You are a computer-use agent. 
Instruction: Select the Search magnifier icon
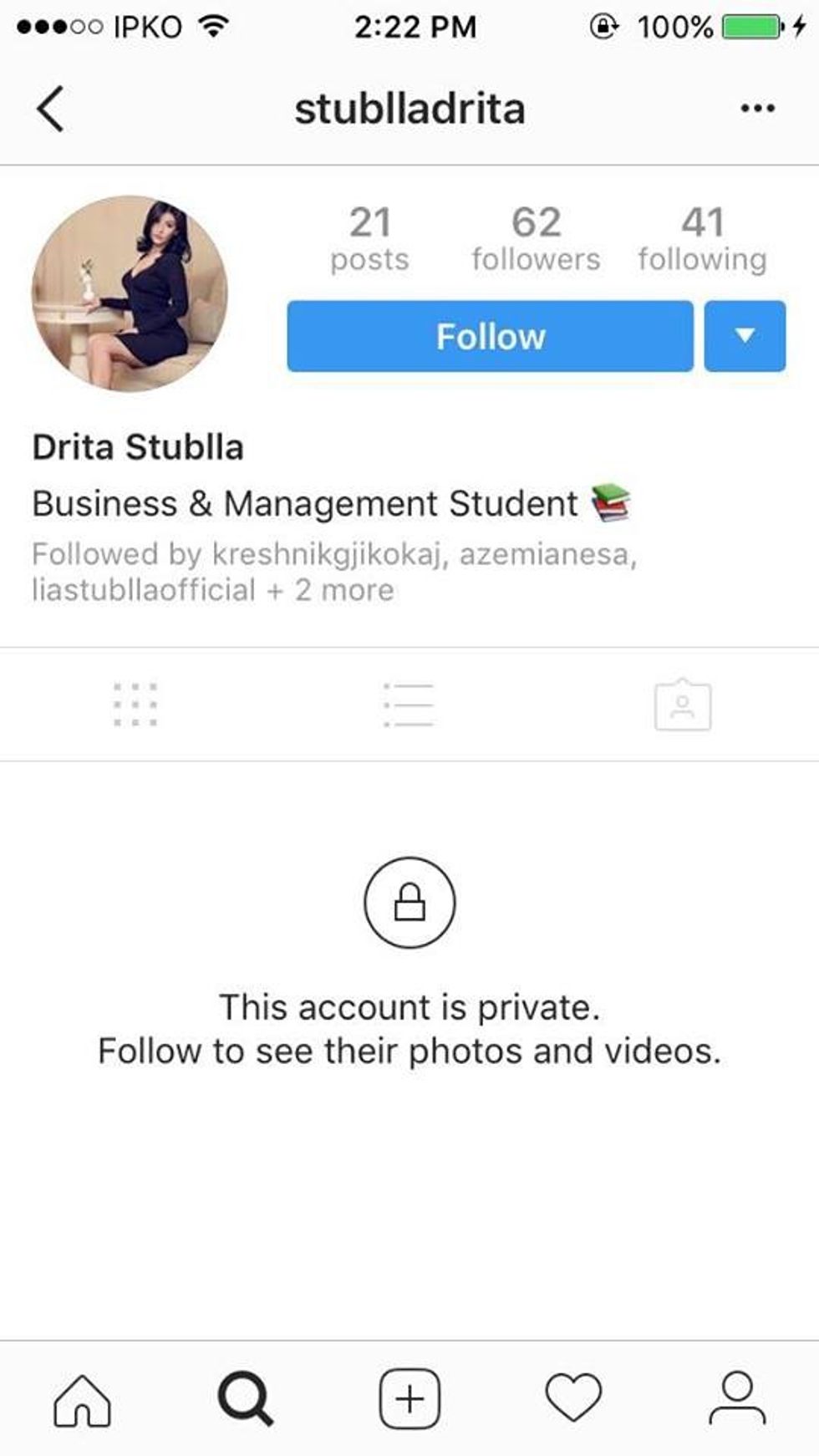point(243,1394)
